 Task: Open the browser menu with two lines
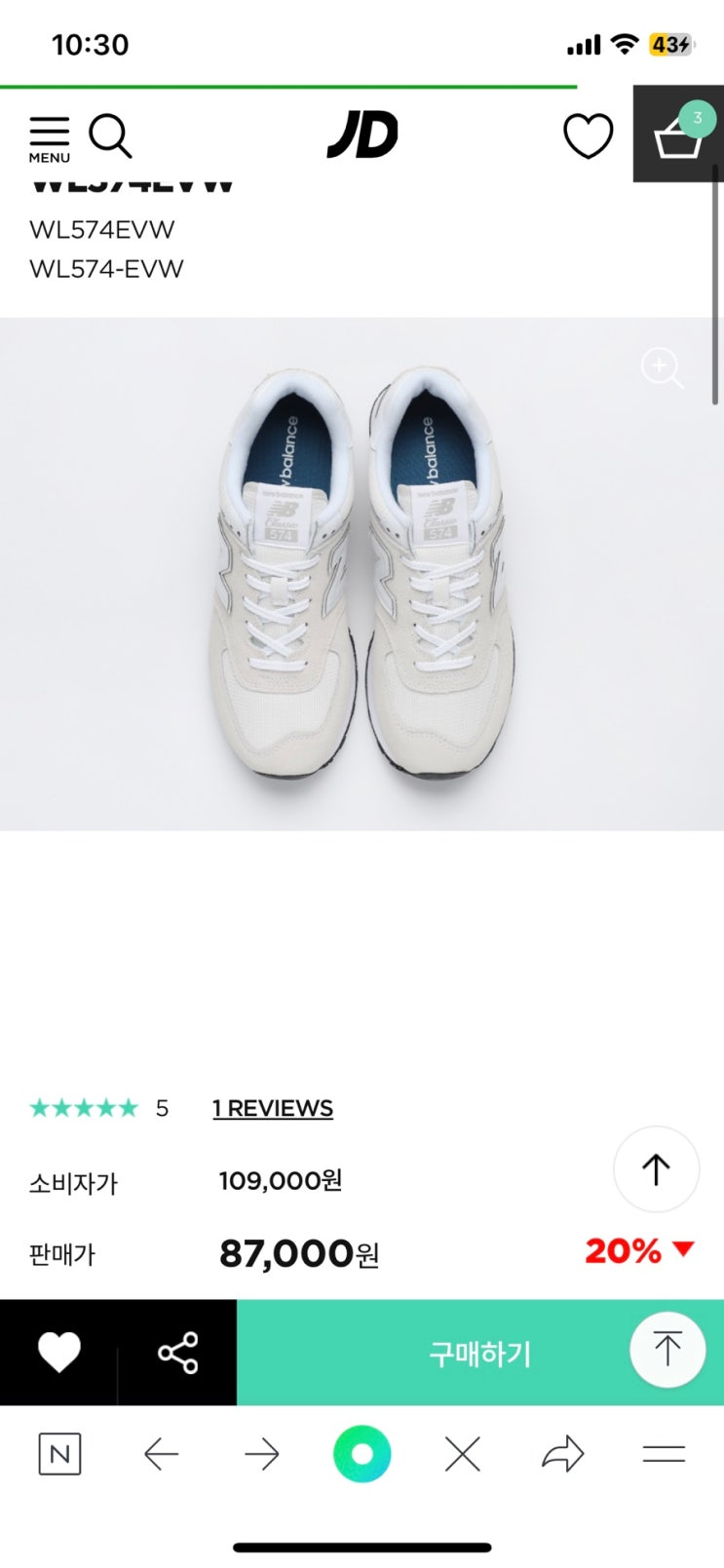[664, 1455]
